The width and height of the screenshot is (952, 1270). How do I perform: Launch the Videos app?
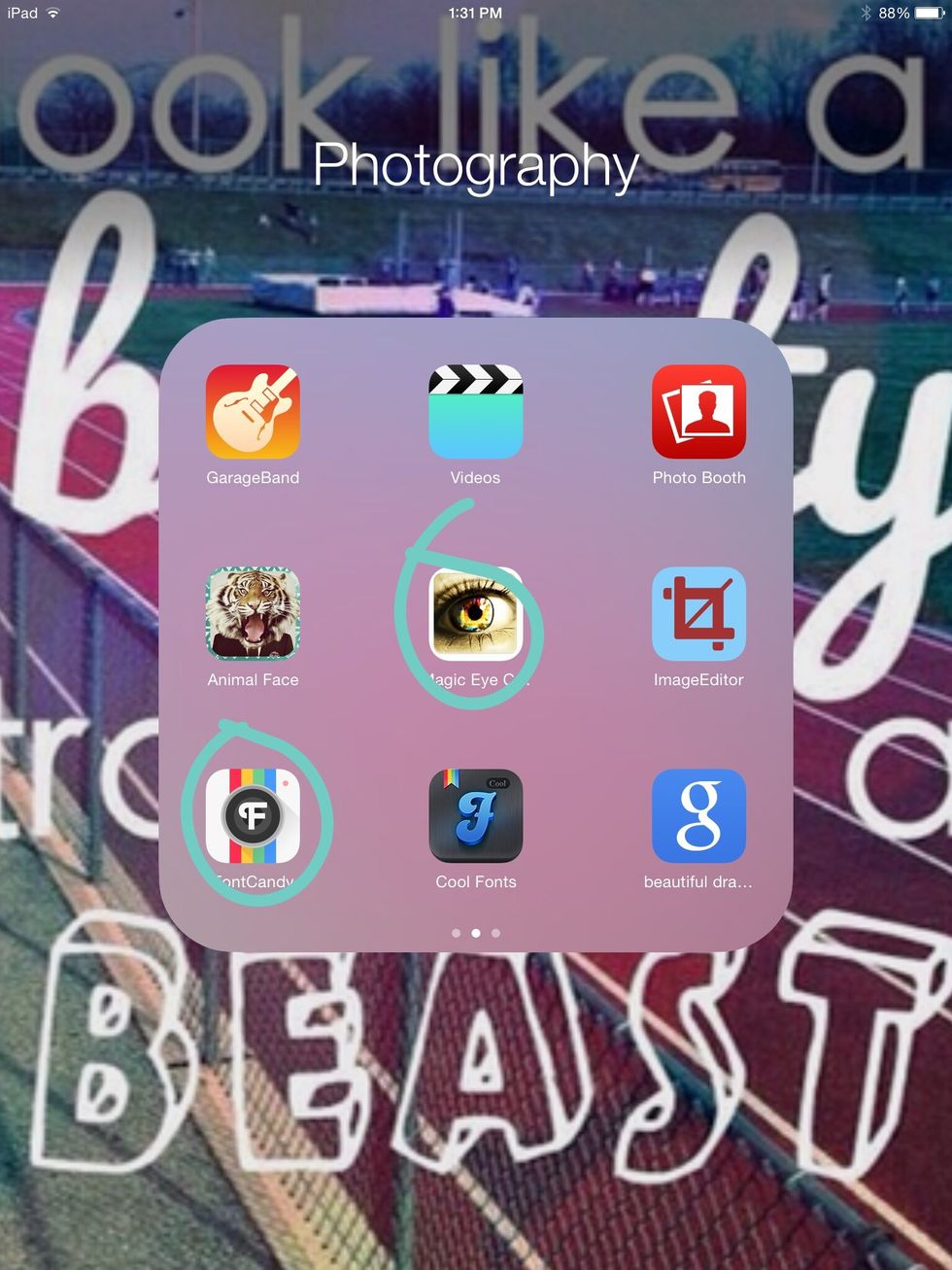(x=476, y=412)
